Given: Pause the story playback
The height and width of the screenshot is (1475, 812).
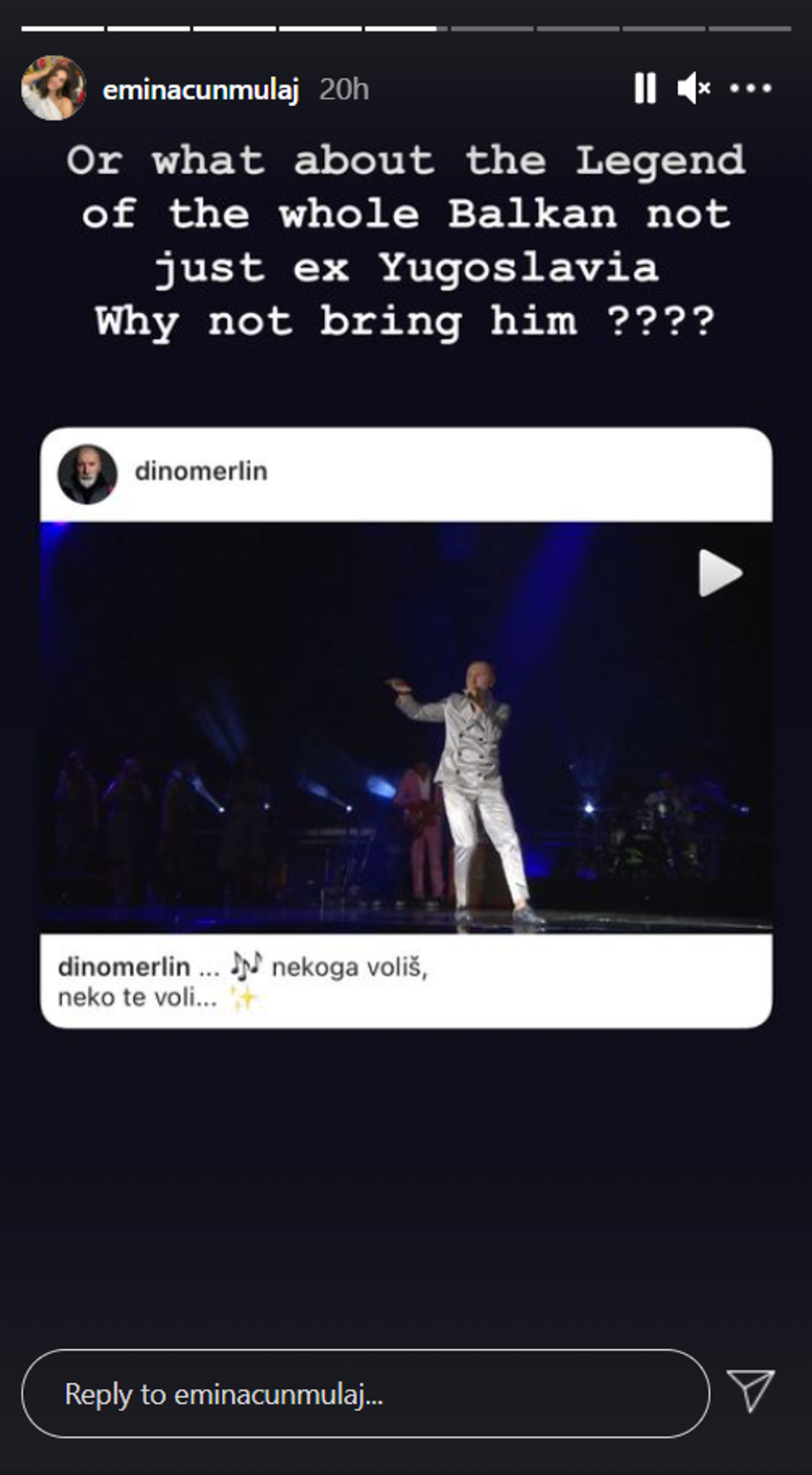Looking at the screenshot, I should tap(645, 88).
